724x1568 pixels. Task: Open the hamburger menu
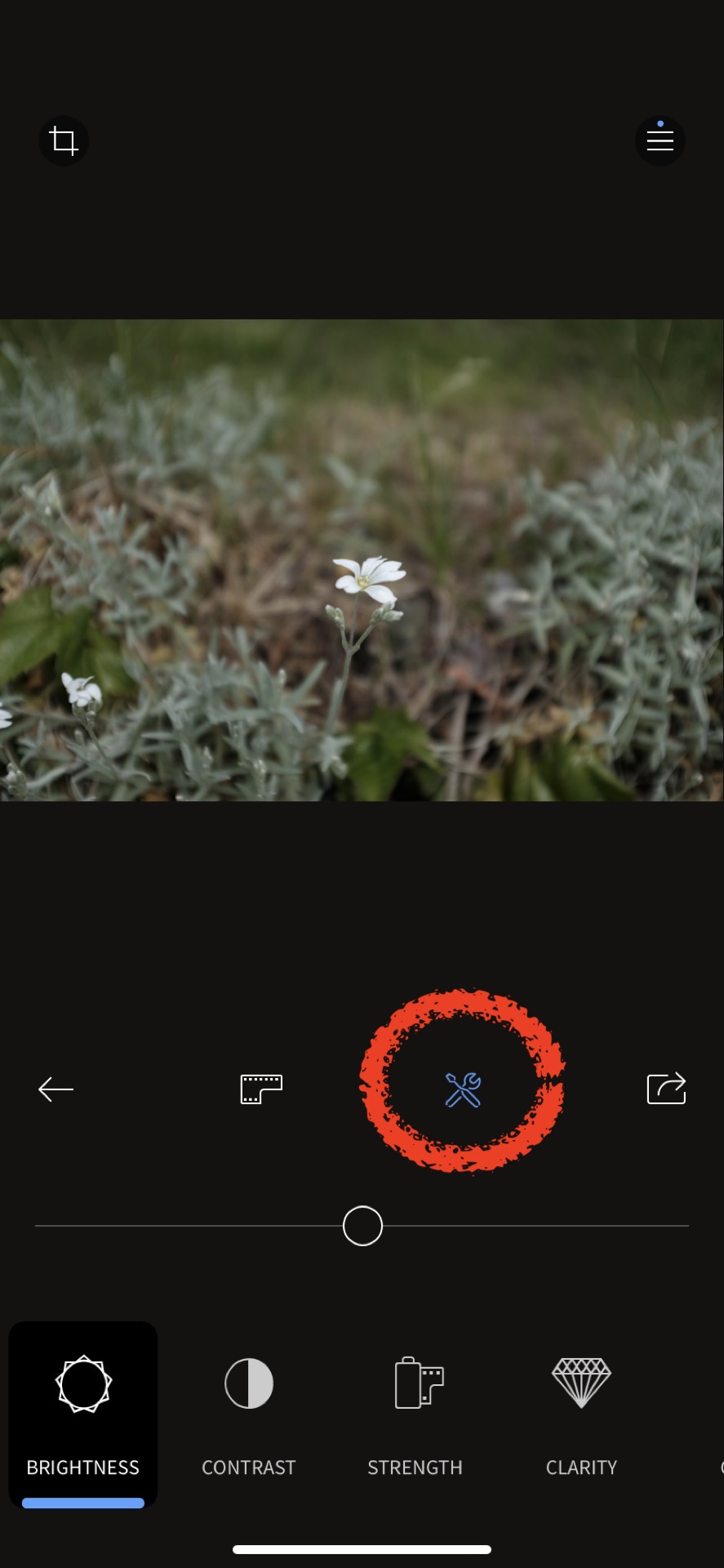click(x=660, y=141)
